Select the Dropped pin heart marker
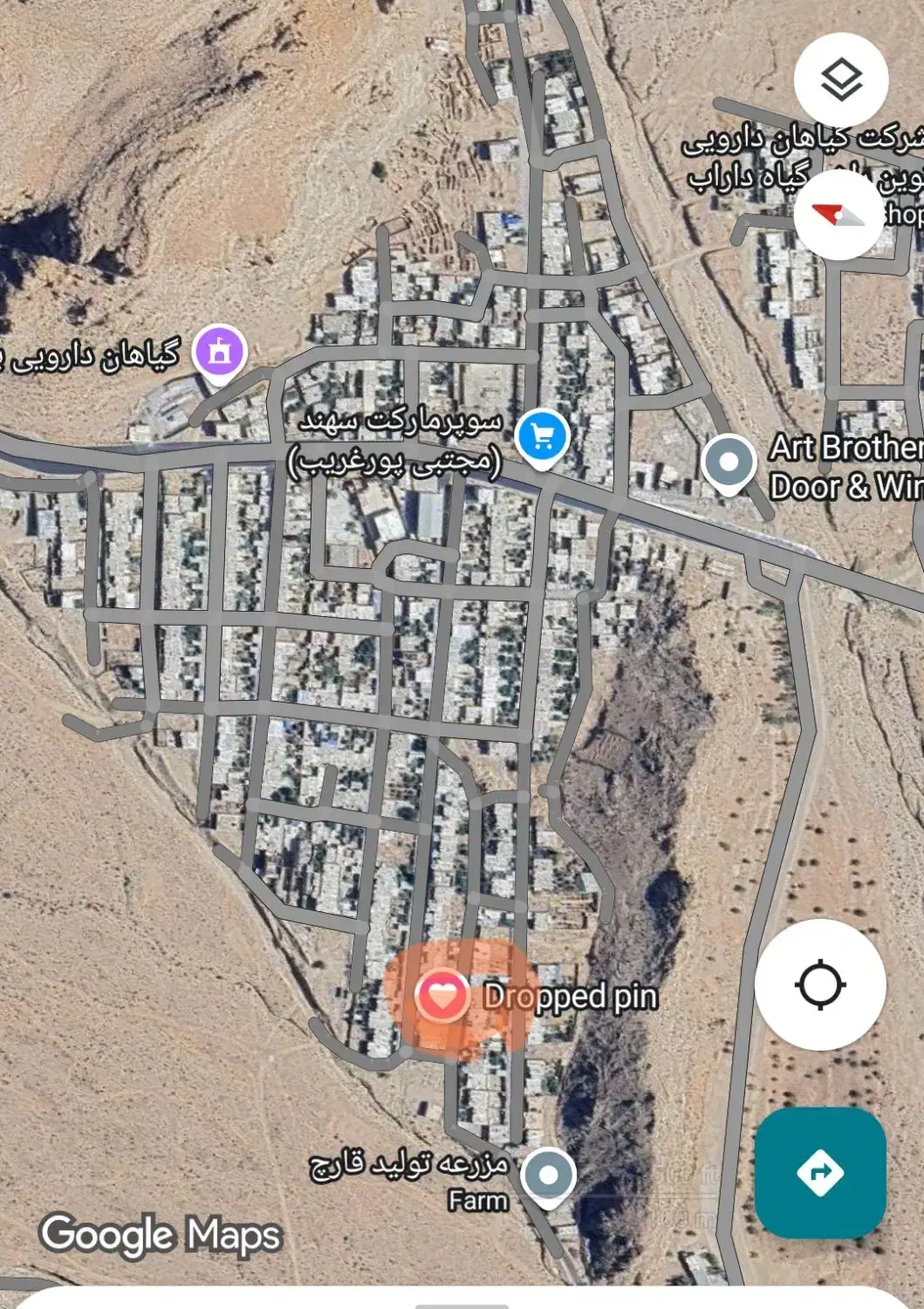 pos(442,996)
